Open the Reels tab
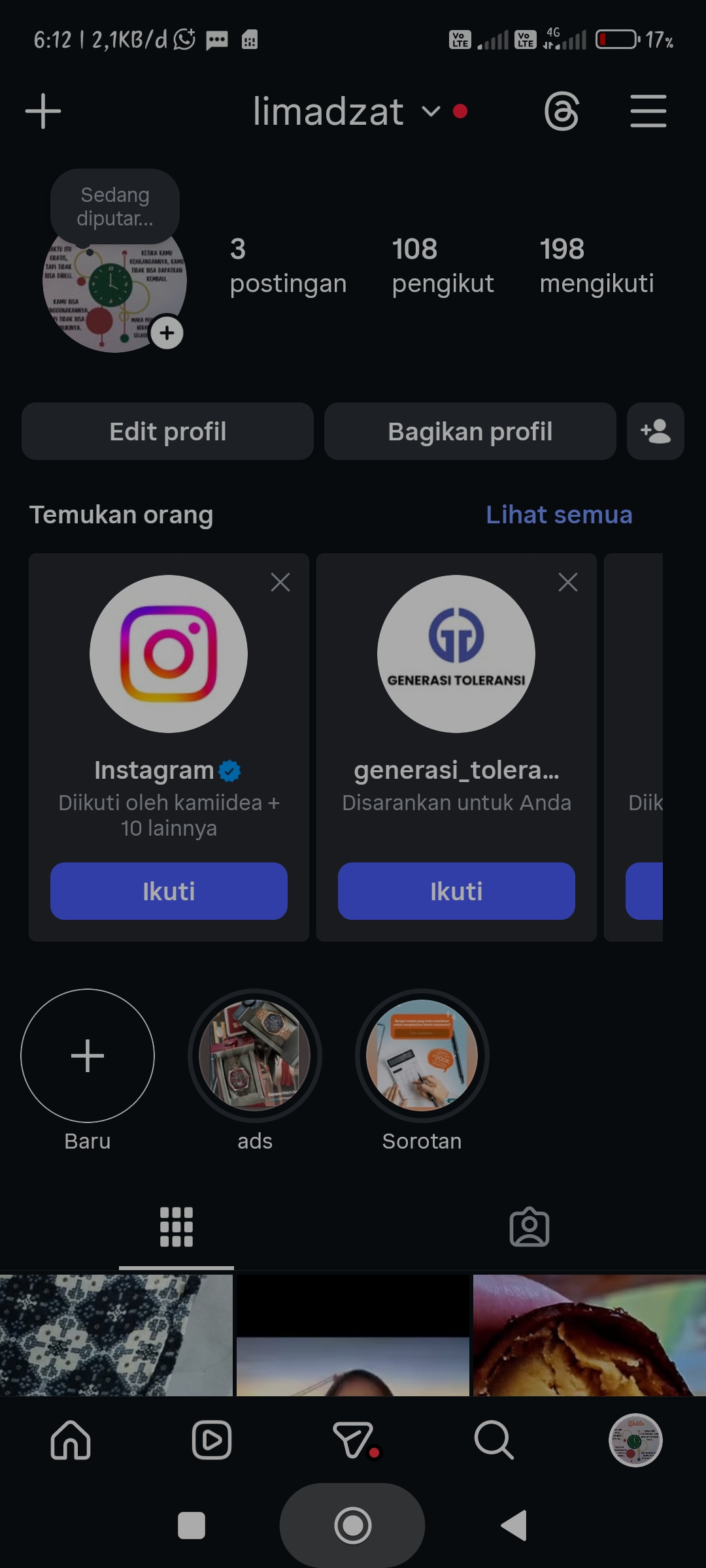This screenshot has height=1568, width=706. [x=212, y=1440]
